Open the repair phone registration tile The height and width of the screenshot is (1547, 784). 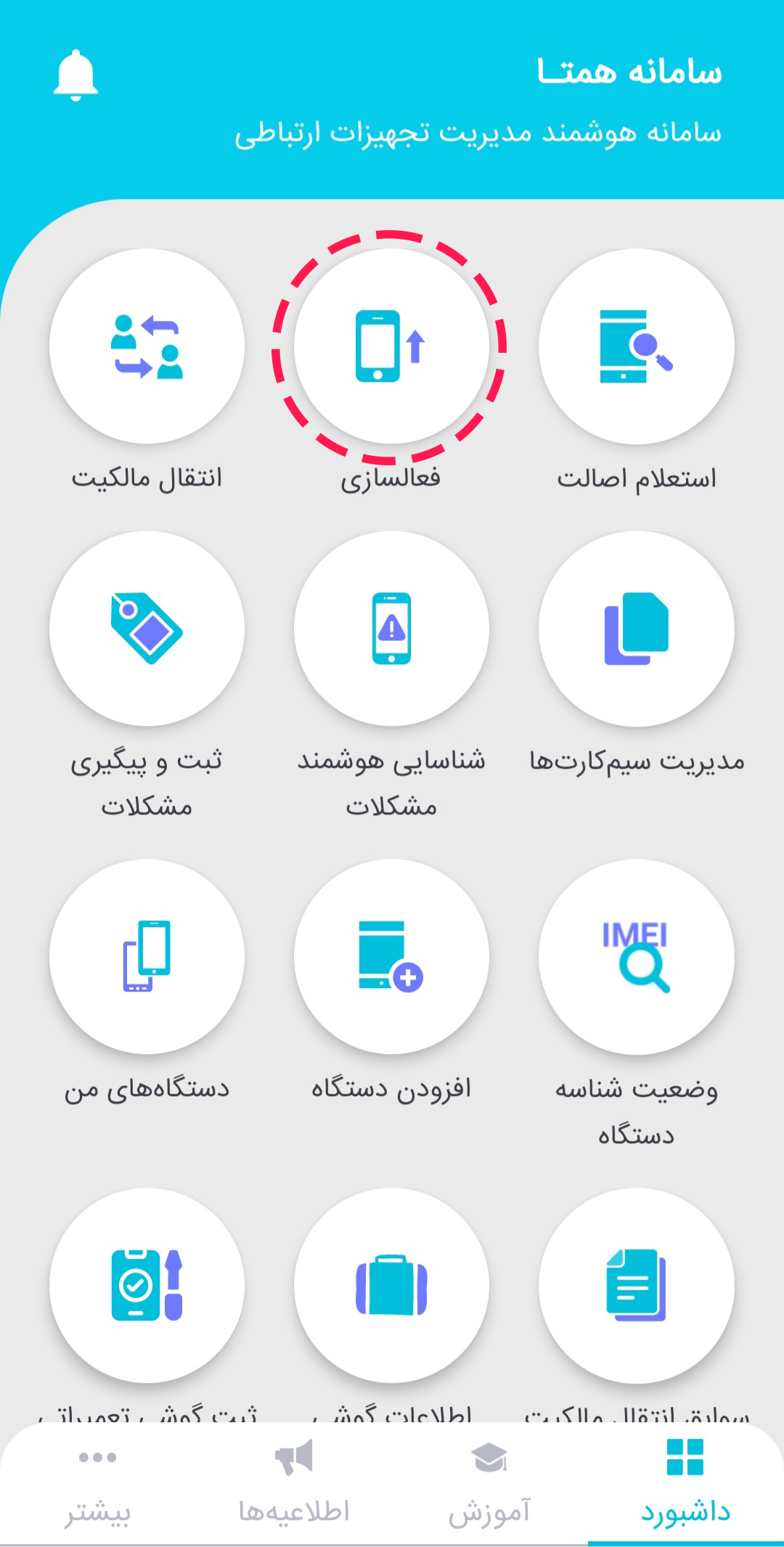click(147, 1285)
